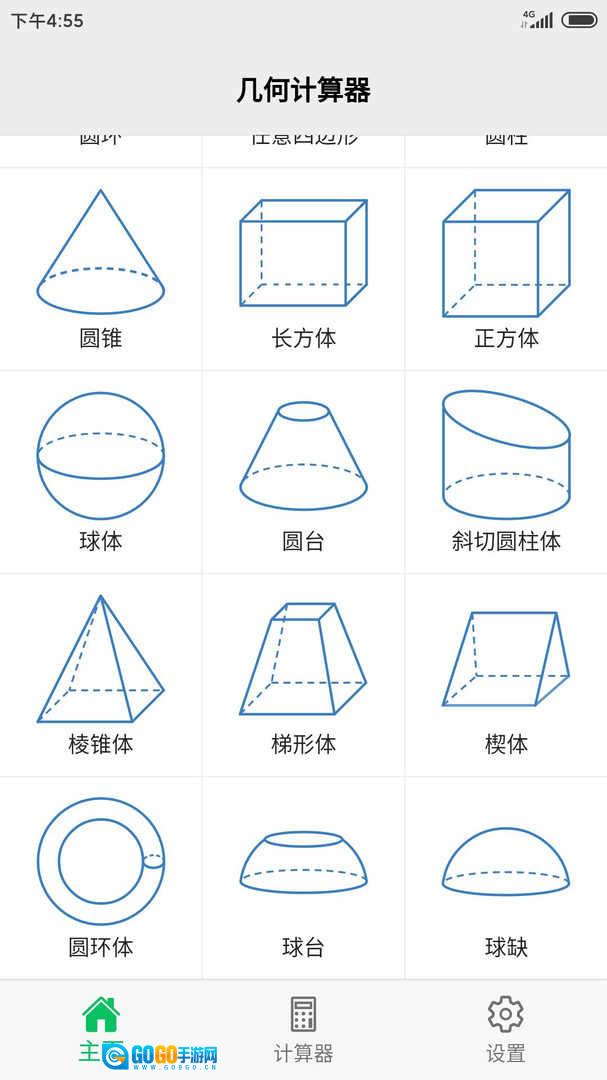Viewport: 607px width, 1080px height.
Task: Select 斜切圆柱体 oblique-cut cylinder
Action: click(x=506, y=472)
